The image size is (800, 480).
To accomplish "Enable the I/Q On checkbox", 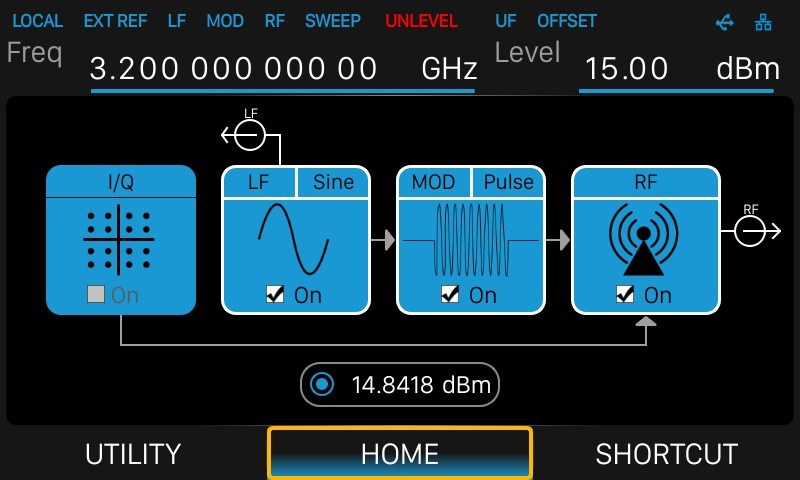I will (x=97, y=295).
